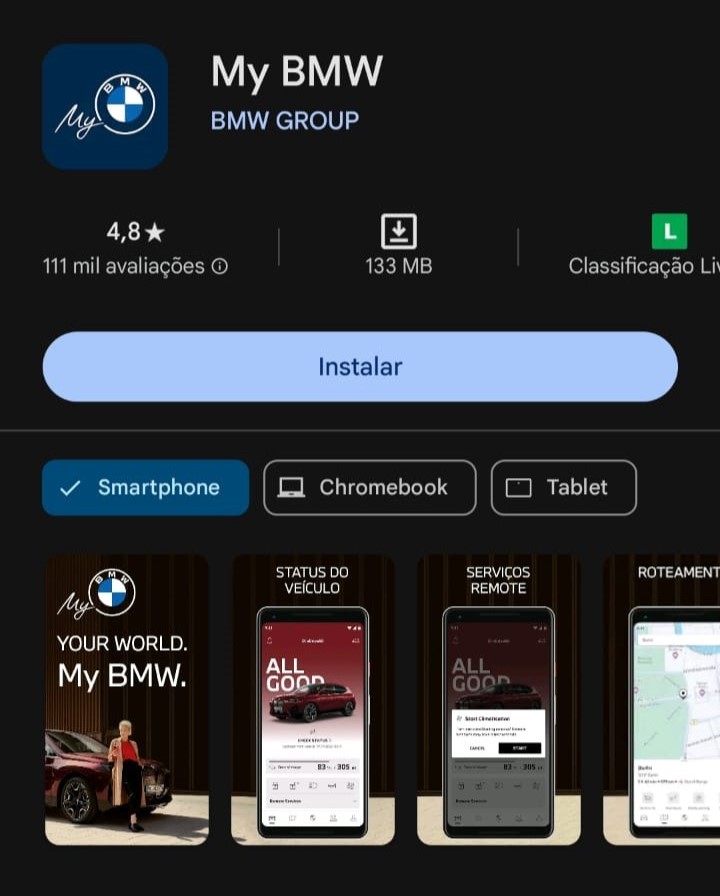Image resolution: width=720 pixels, height=896 pixels.
Task: Select the Smartphone device chip
Action: 146,488
